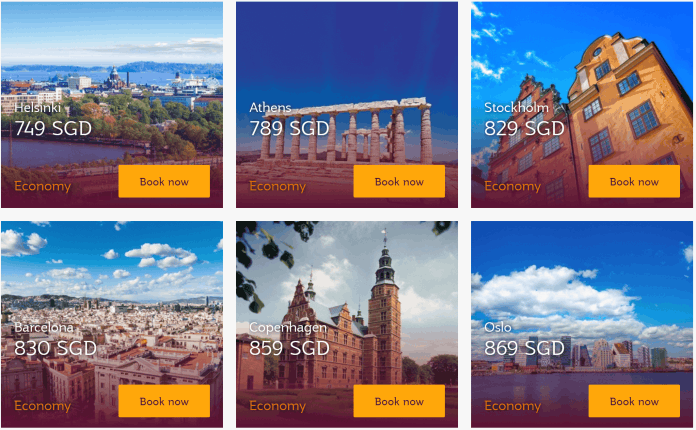
Task: Book the Helsinki flight now
Action: click(164, 182)
